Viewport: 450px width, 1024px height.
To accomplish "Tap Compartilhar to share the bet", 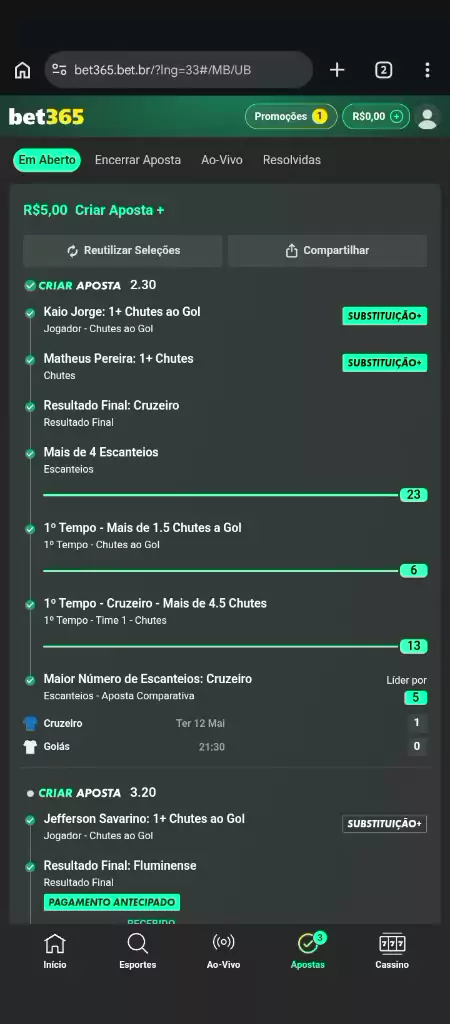I will pos(327,251).
